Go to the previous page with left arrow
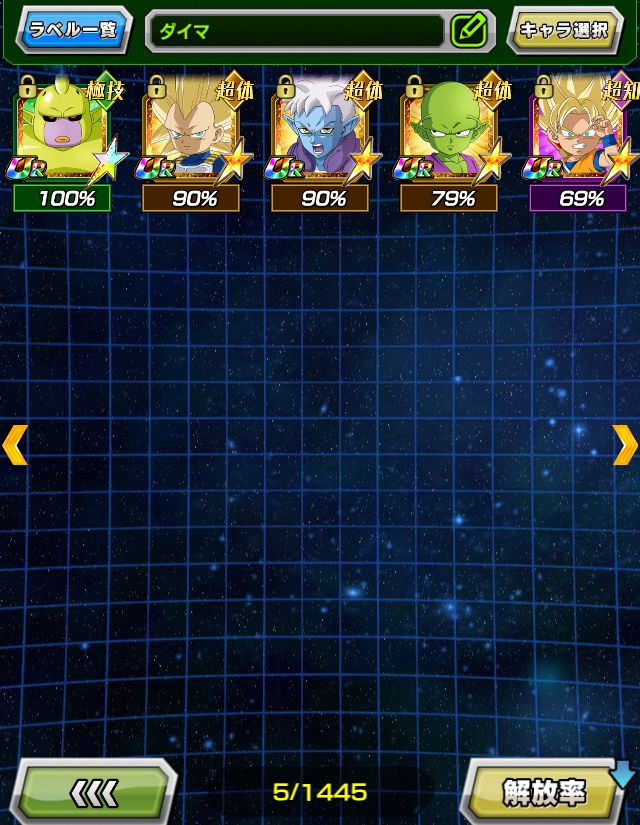640x825 pixels. [14, 445]
